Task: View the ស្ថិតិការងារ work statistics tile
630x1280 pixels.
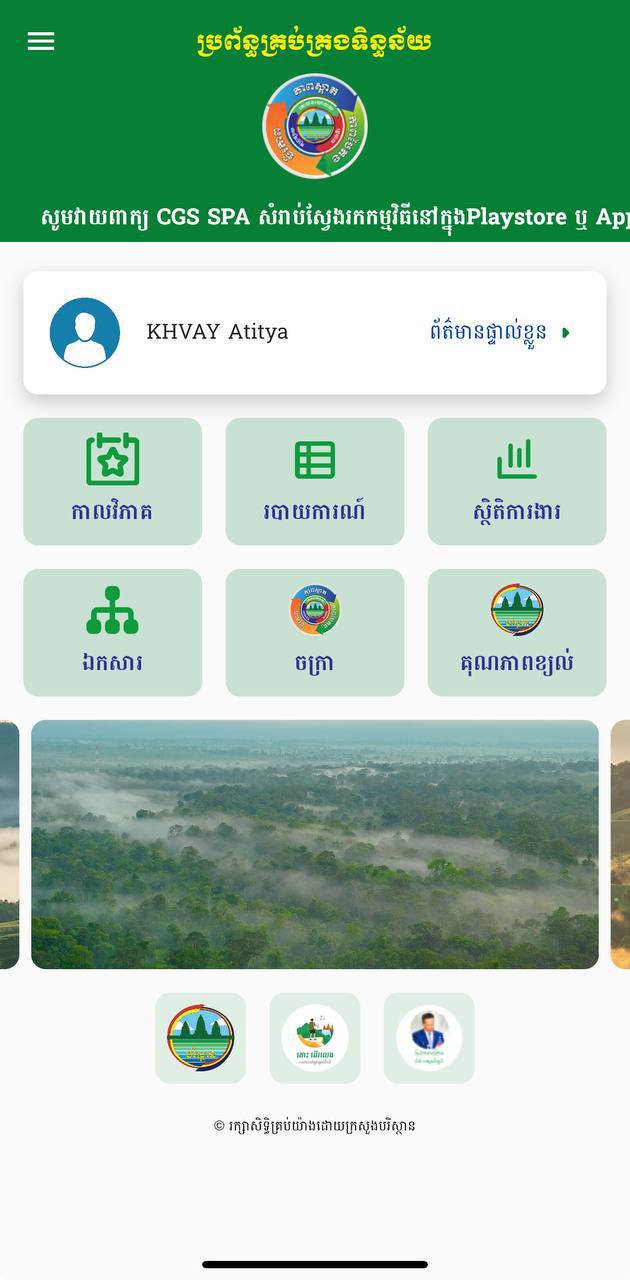Action: pyautogui.click(x=517, y=481)
